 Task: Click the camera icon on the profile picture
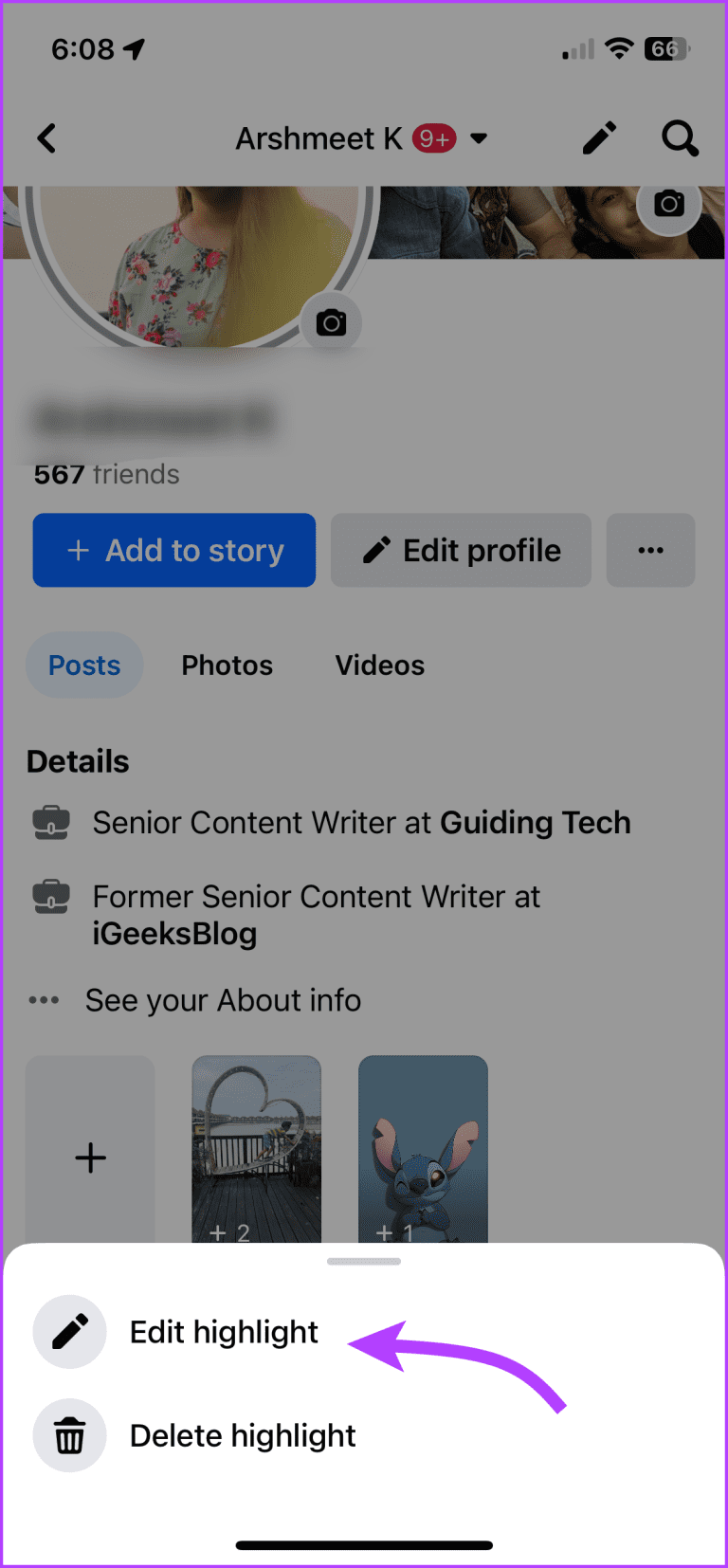click(x=330, y=322)
